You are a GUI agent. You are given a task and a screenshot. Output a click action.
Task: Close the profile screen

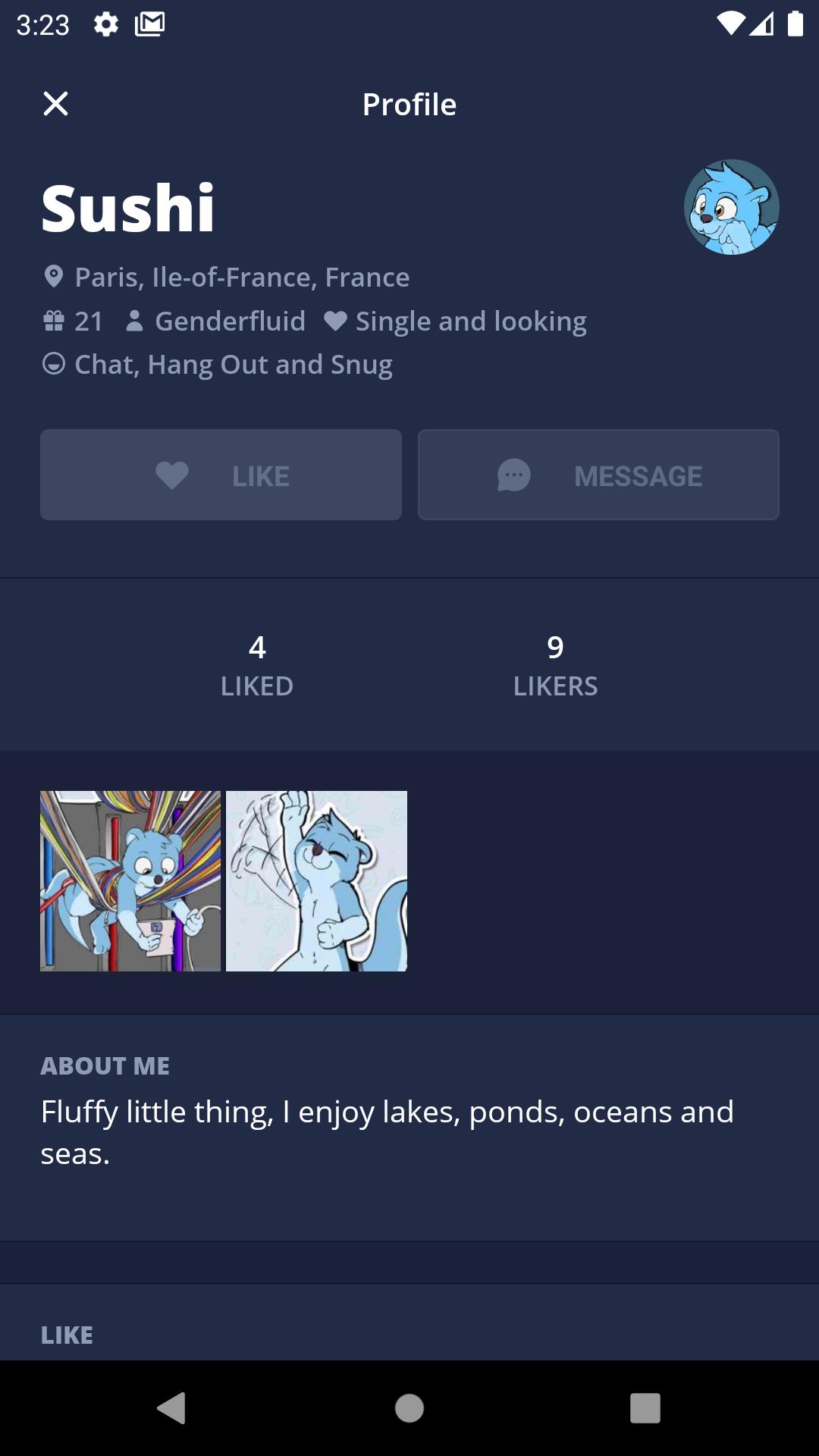55,104
